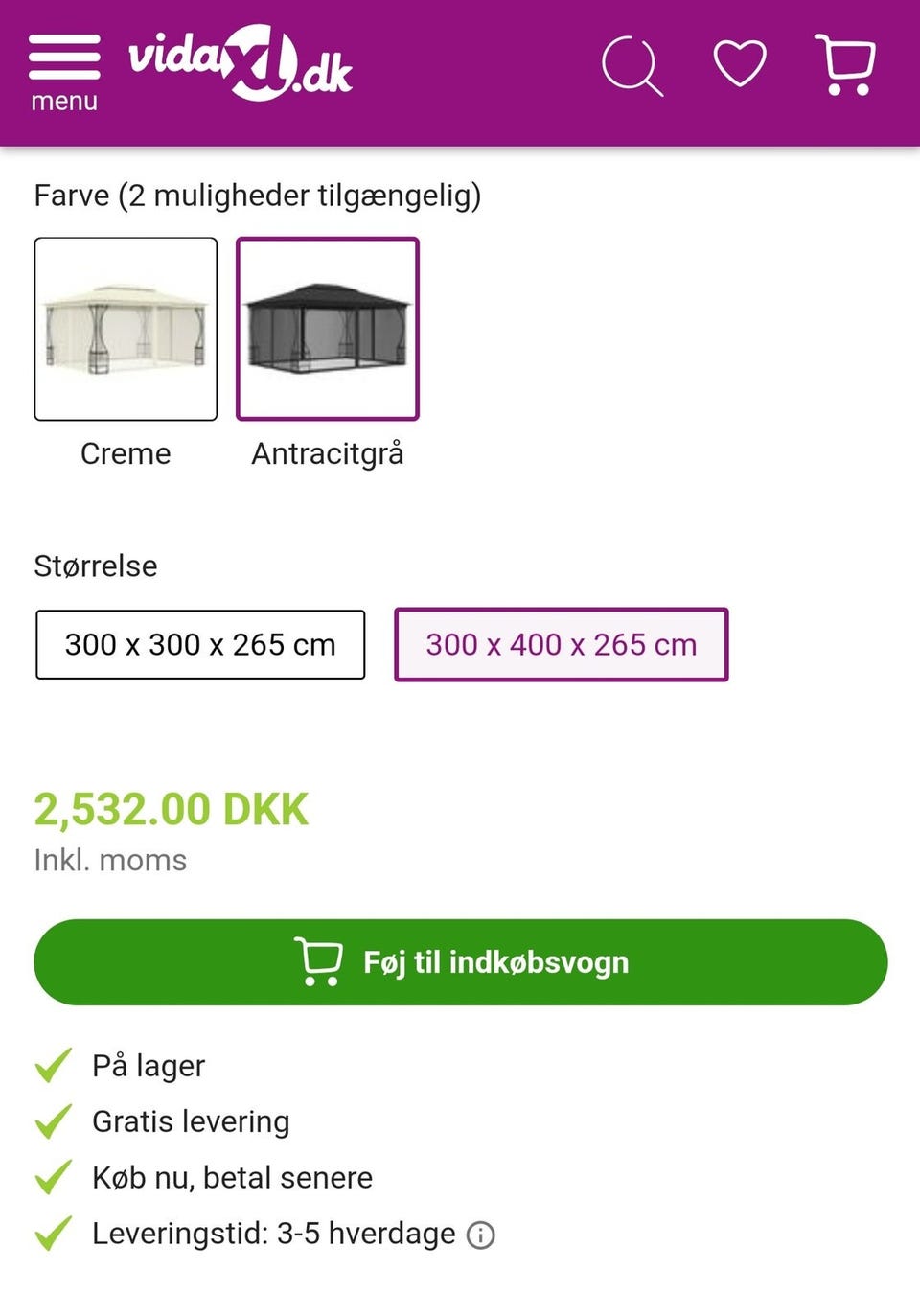The height and width of the screenshot is (1316, 920).
Task: Click the cart icon inside the green button
Action: pyautogui.click(x=320, y=961)
